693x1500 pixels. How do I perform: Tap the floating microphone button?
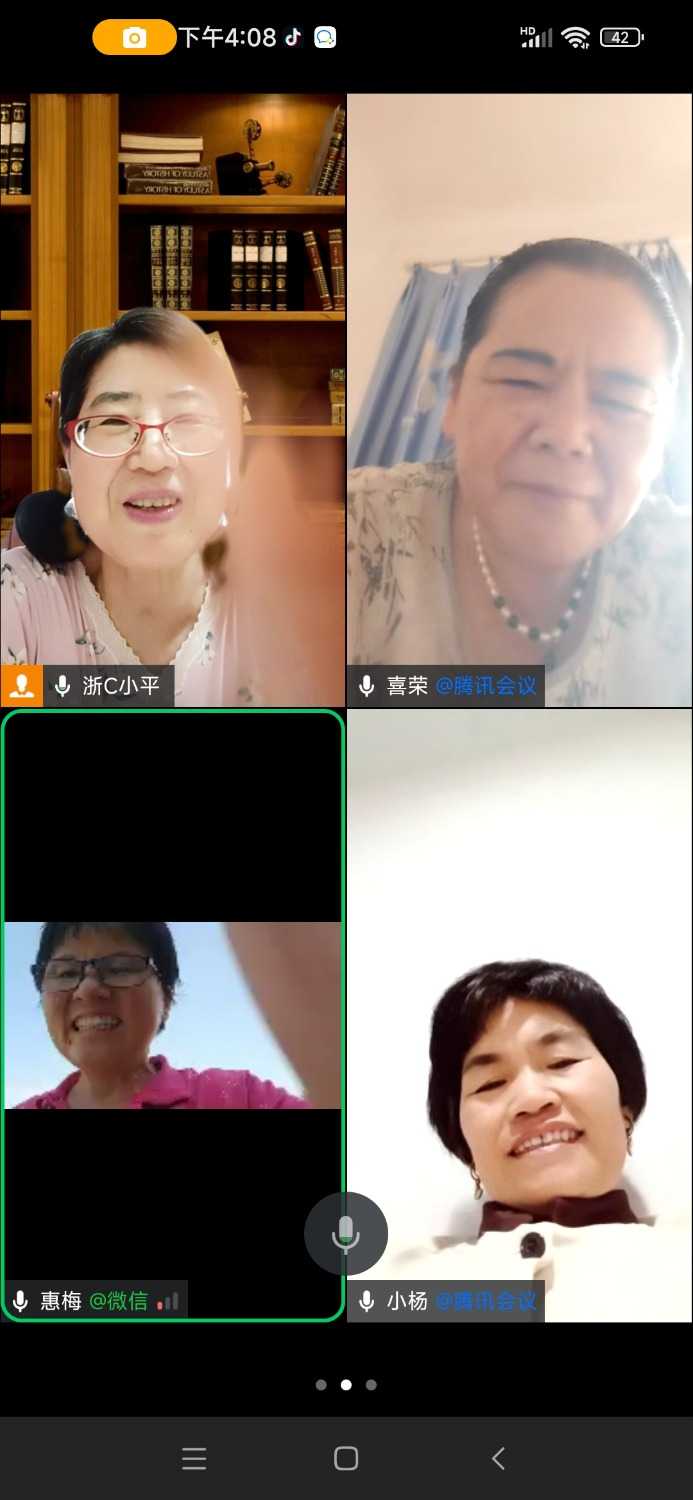click(x=346, y=1233)
